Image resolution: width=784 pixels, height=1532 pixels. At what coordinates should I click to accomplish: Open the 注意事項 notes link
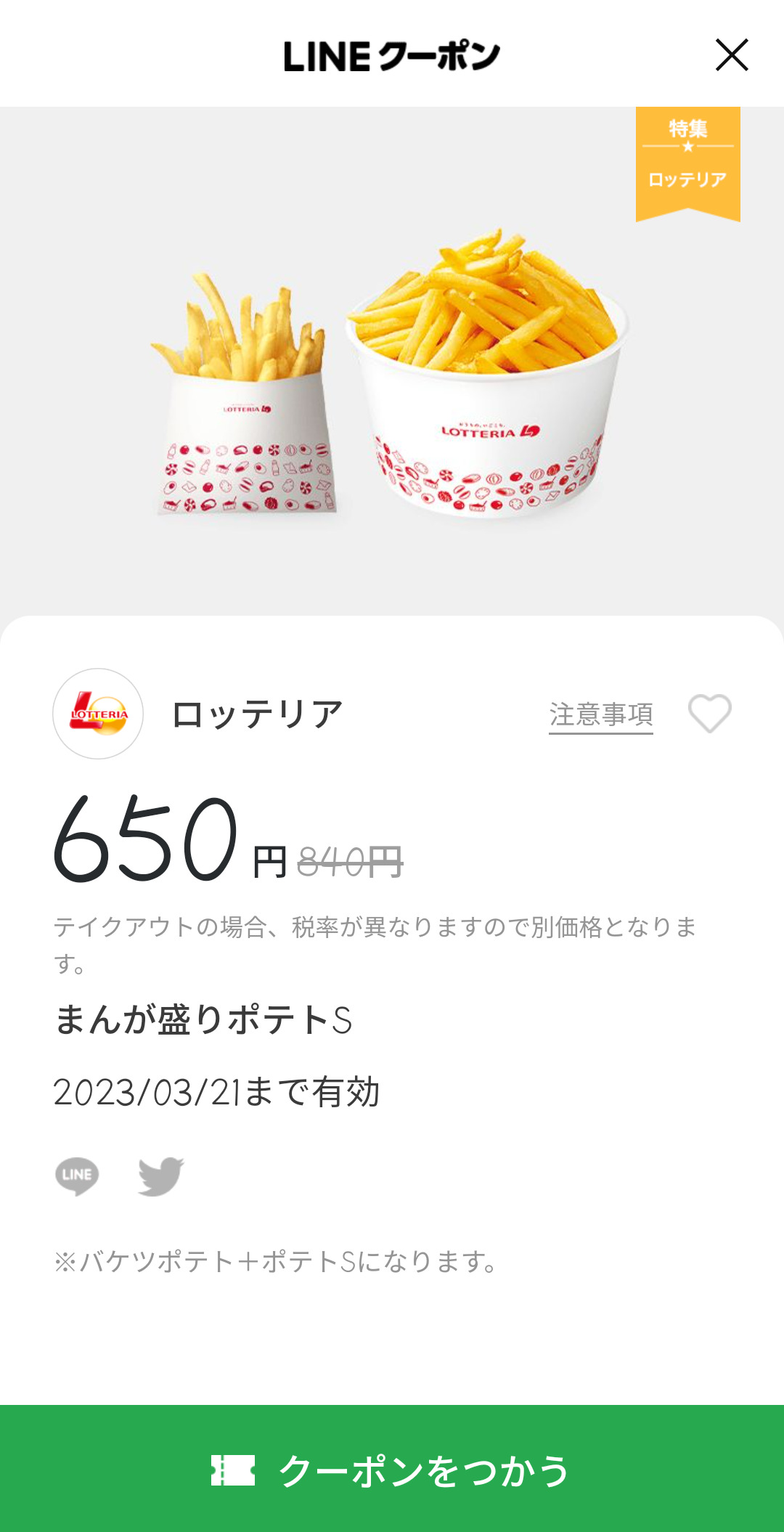point(600,714)
